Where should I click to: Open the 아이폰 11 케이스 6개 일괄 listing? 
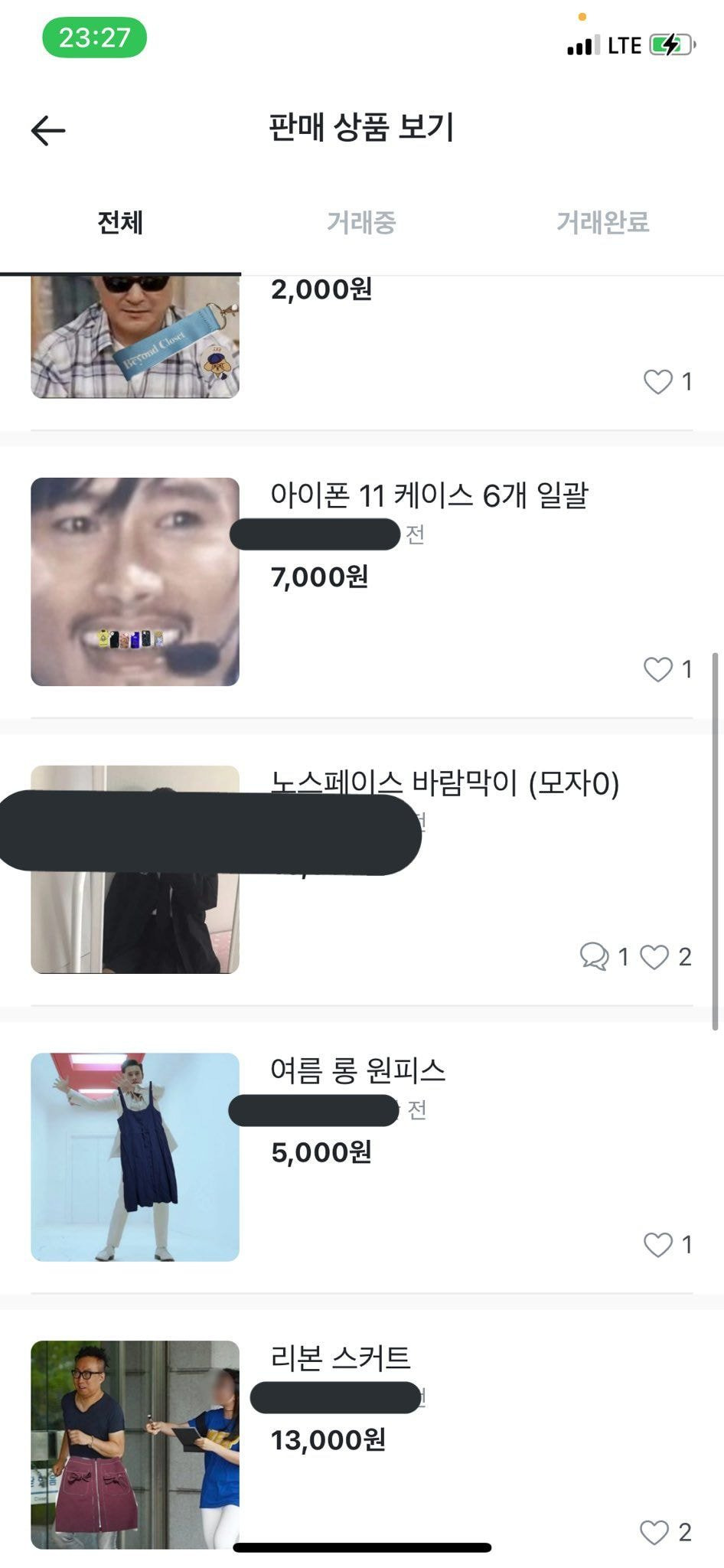(429, 495)
